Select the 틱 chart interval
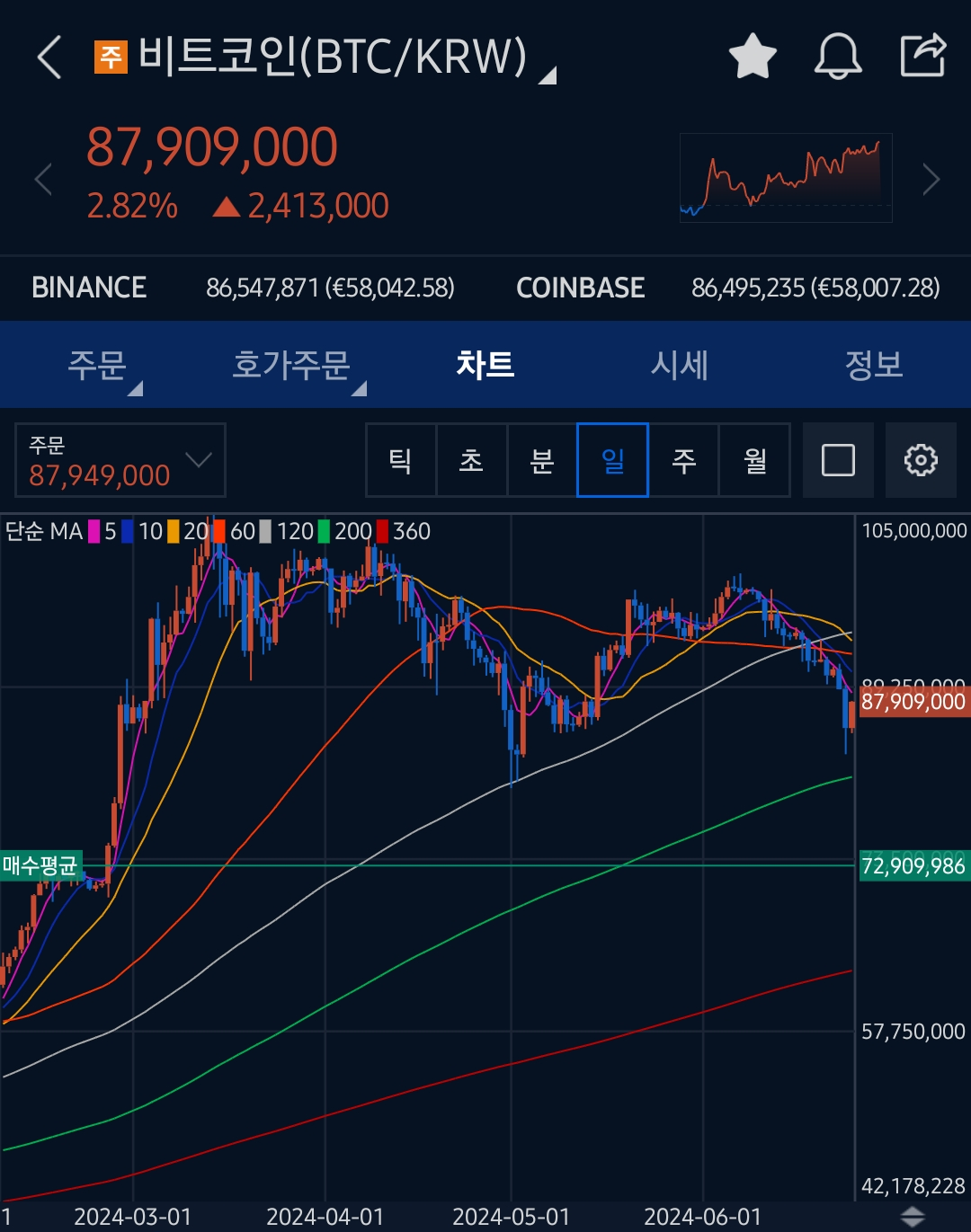Image resolution: width=971 pixels, height=1232 pixels. [x=401, y=461]
